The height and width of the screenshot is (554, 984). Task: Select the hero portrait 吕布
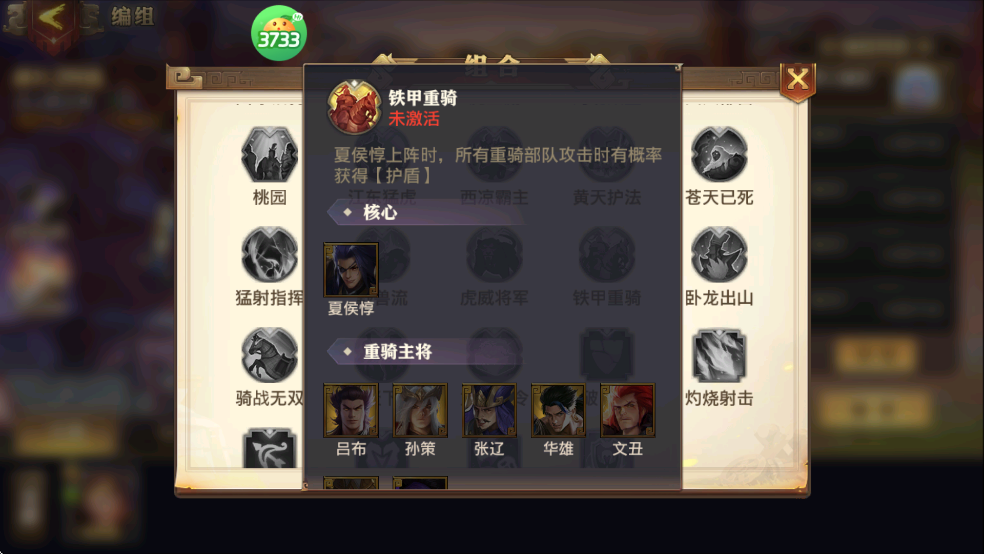pos(351,411)
